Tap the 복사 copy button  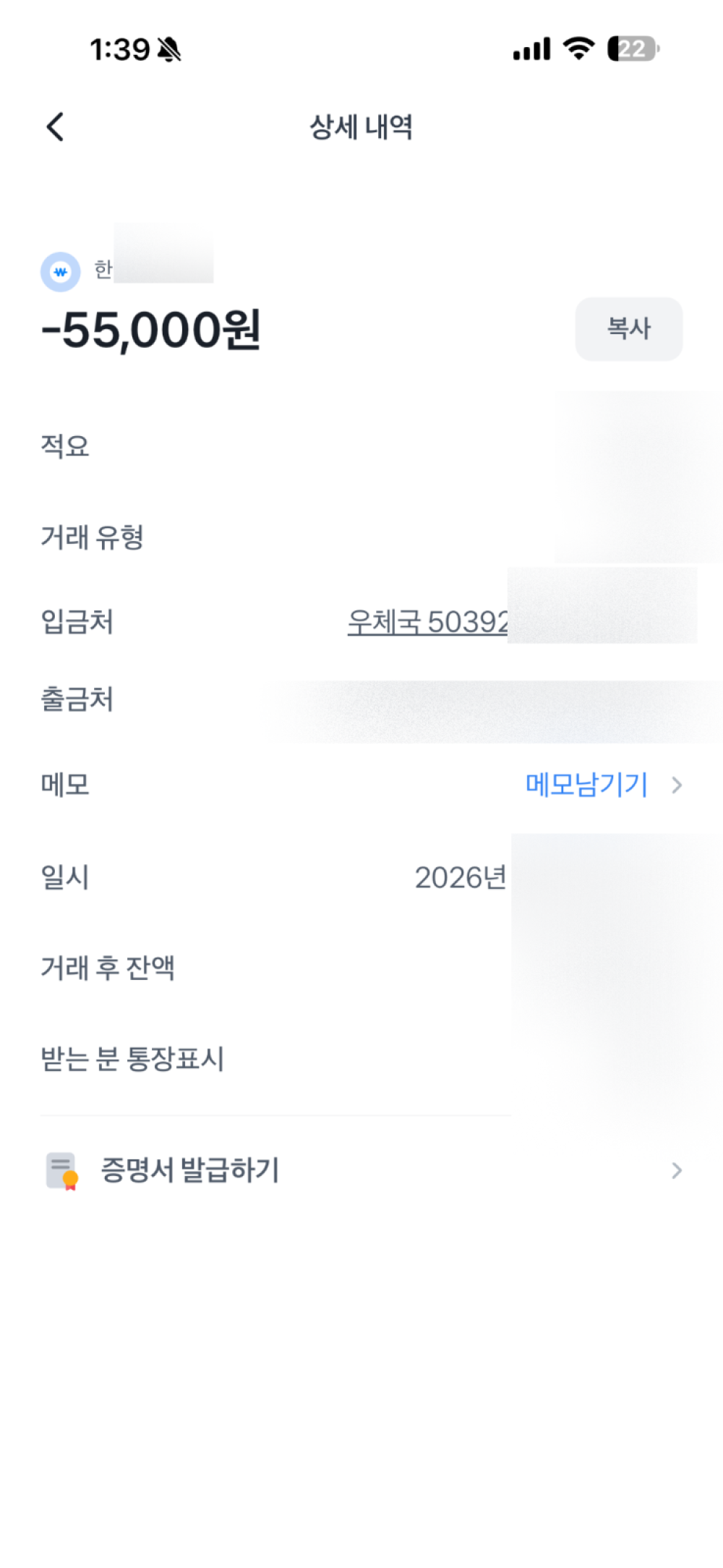coord(628,329)
